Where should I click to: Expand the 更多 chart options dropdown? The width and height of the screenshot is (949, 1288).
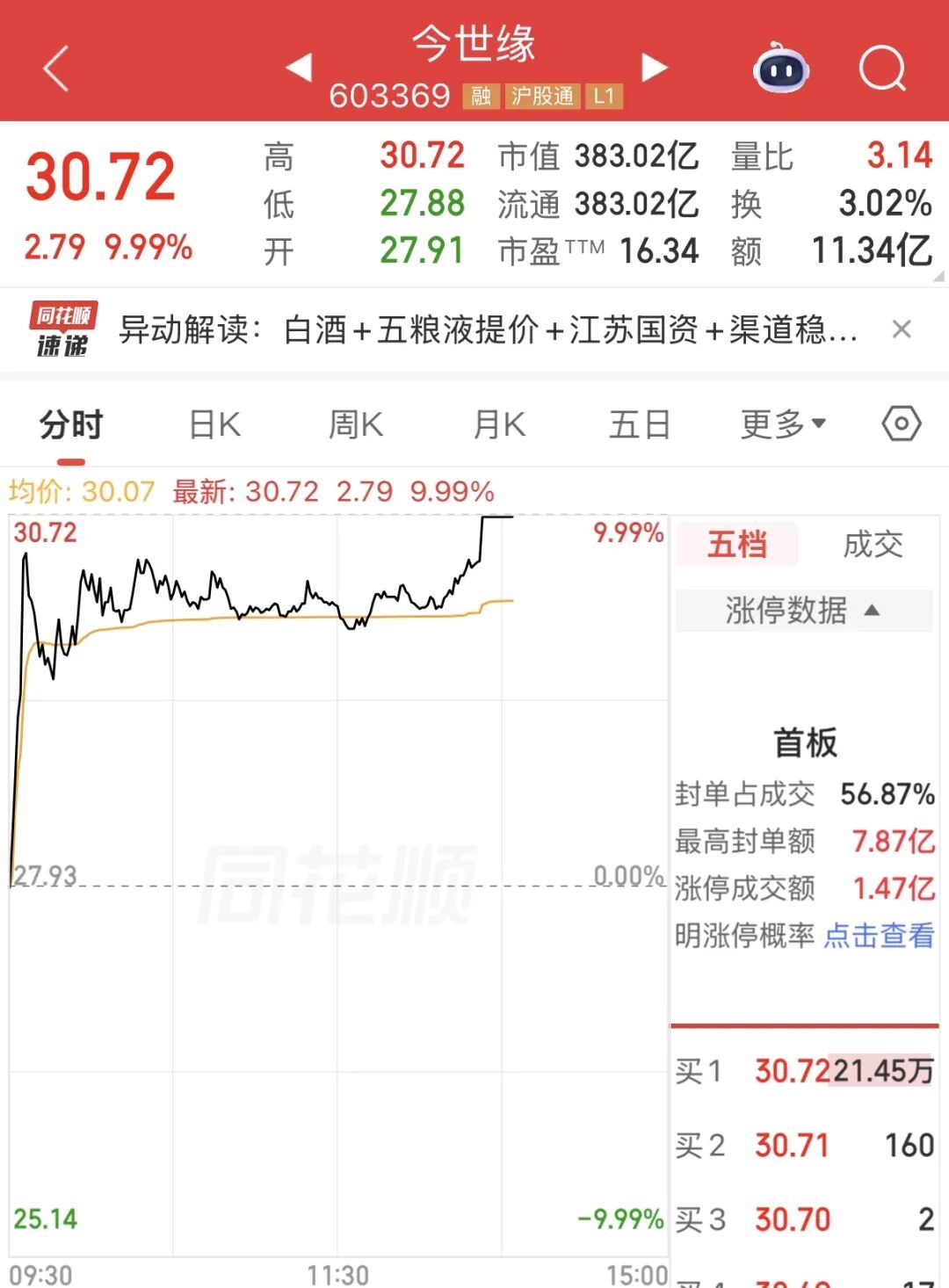[783, 424]
